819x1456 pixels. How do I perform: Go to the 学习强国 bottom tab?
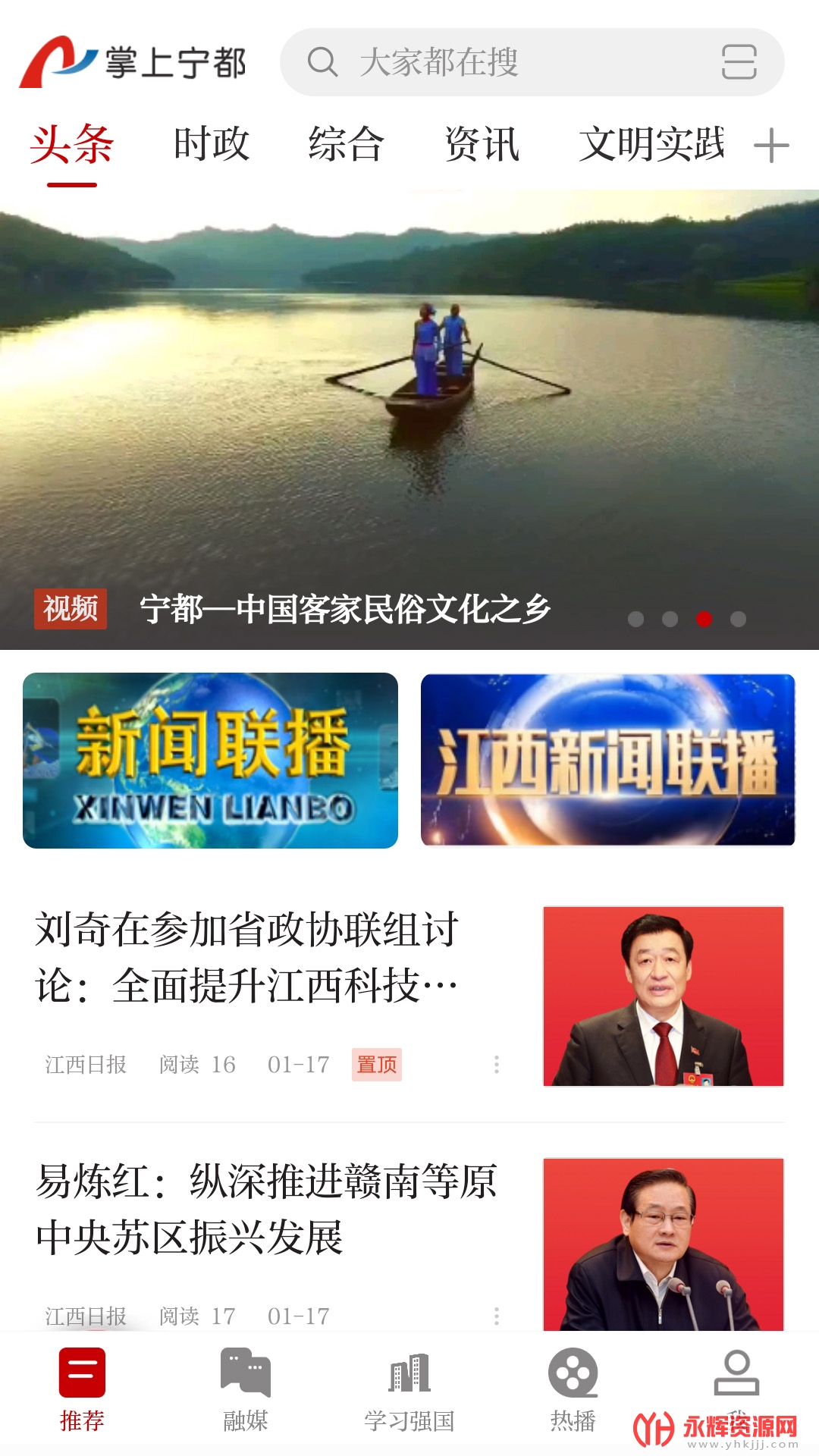pos(409,1389)
